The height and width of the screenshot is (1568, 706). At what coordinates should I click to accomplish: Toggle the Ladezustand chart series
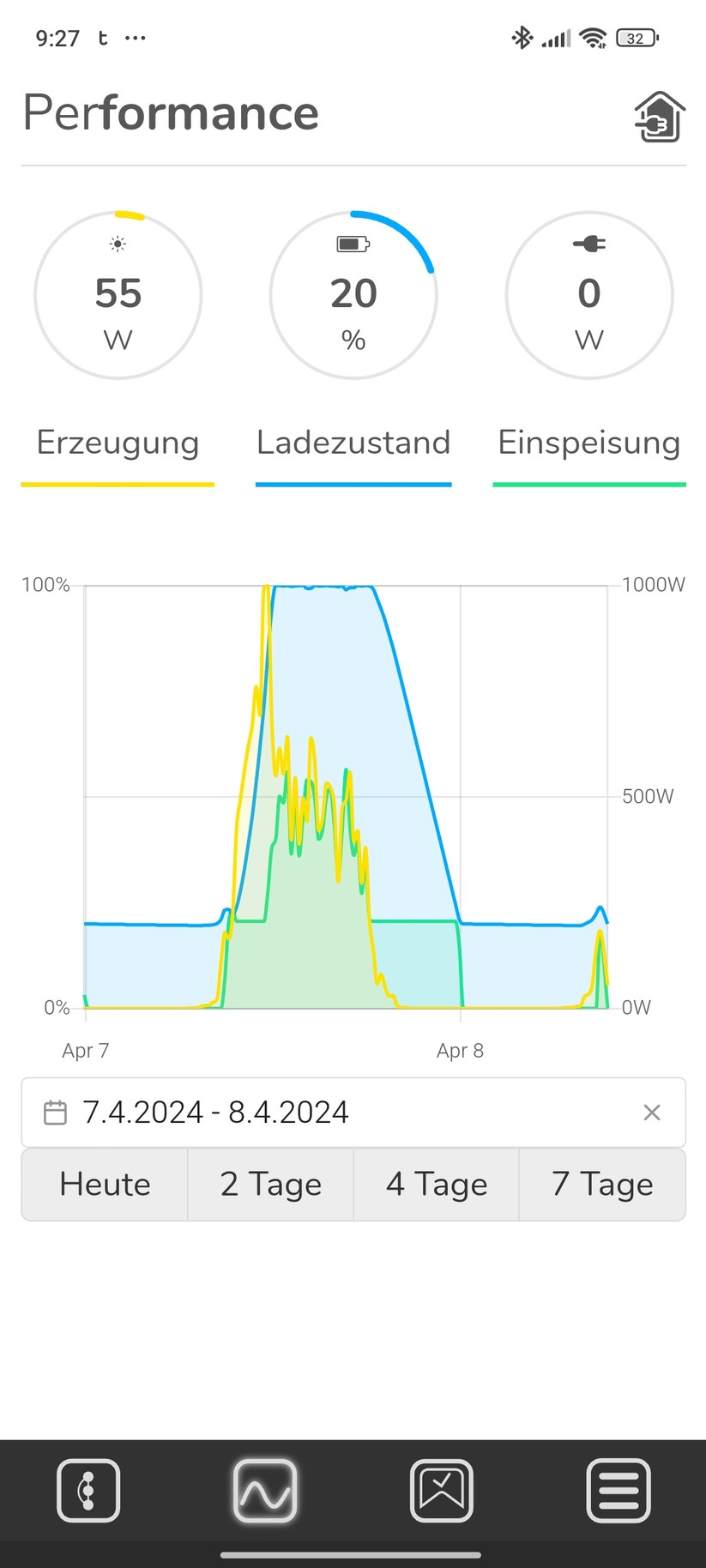[353, 443]
